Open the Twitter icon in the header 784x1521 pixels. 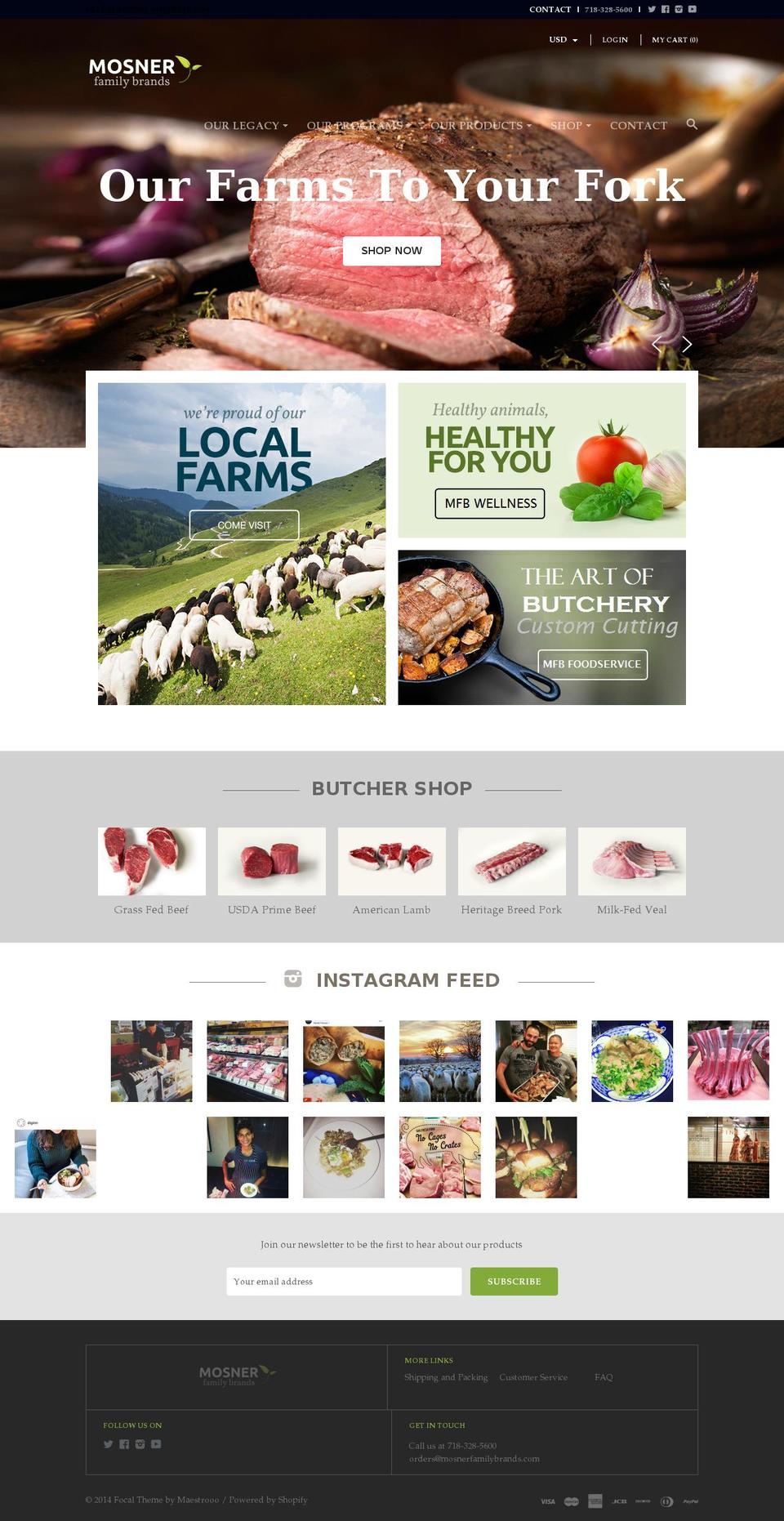click(652, 9)
